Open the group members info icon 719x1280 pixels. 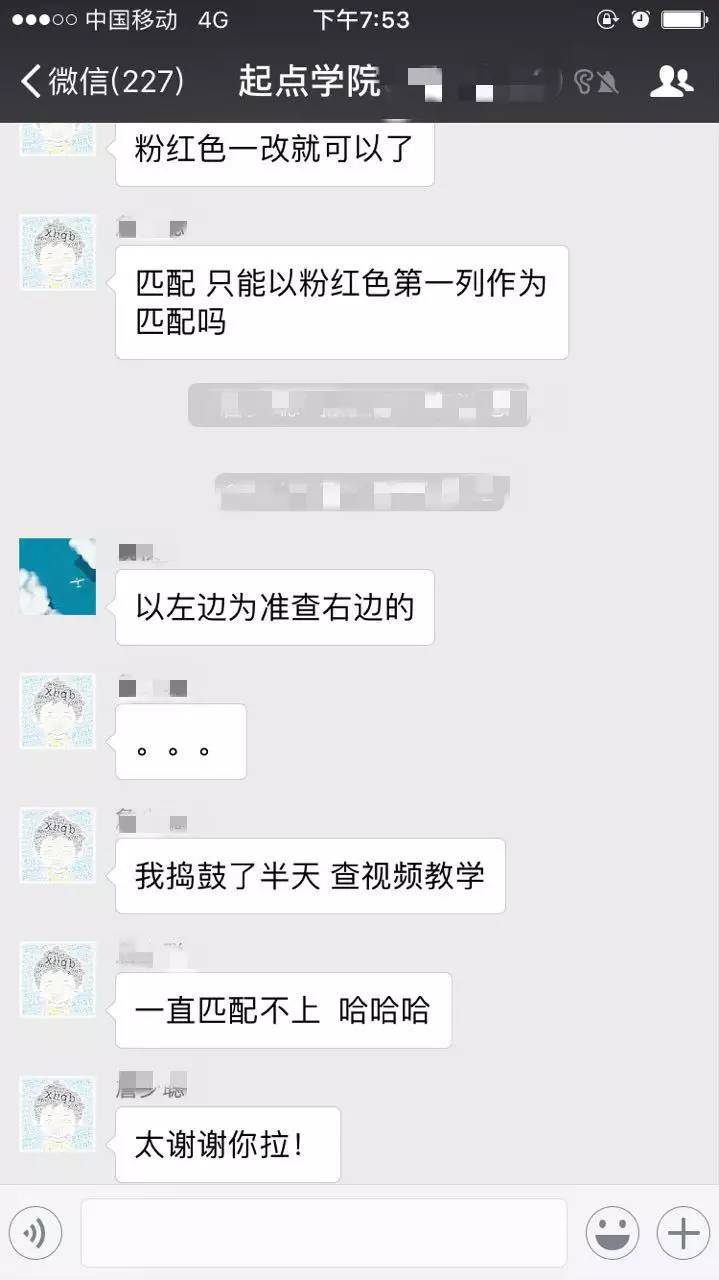pos(672,82)
